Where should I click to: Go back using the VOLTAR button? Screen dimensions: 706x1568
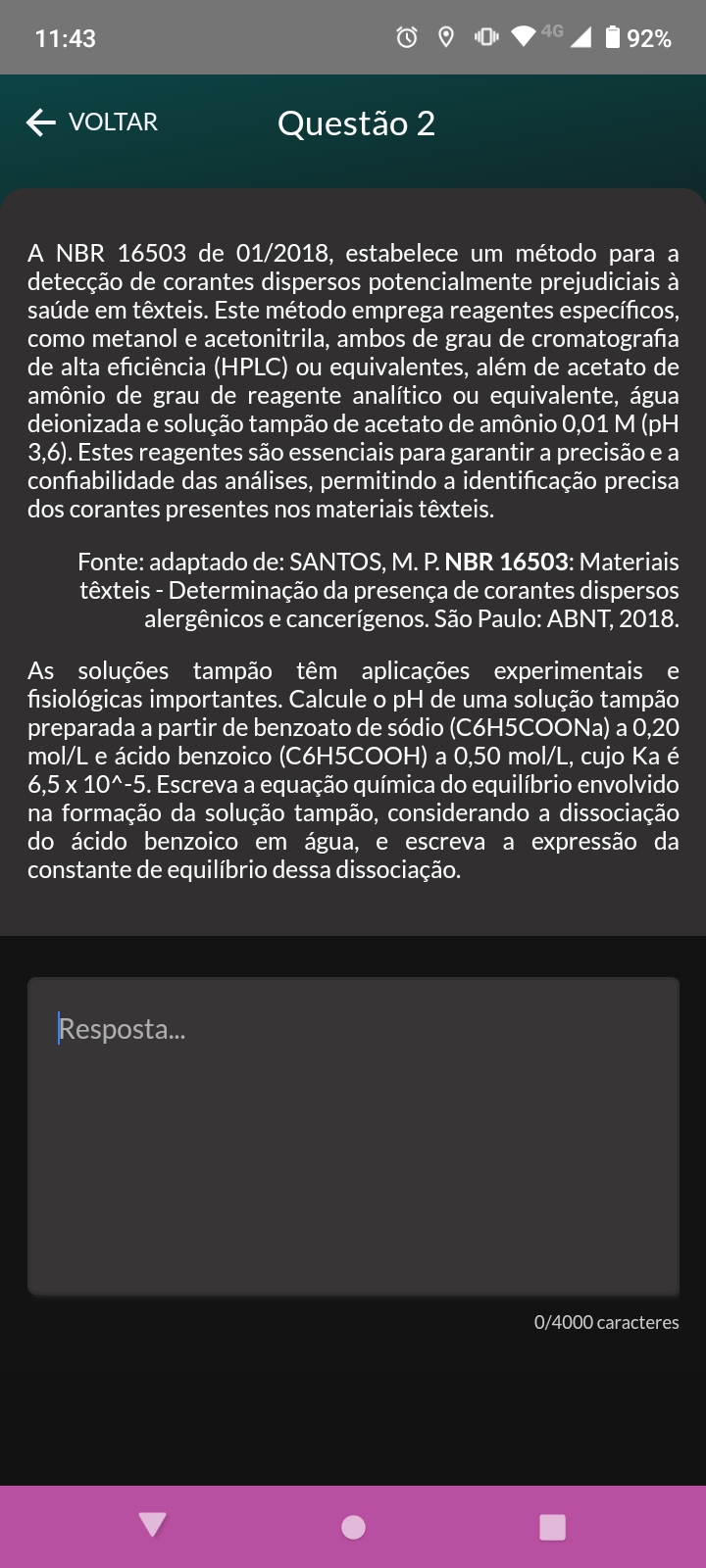(92, 122)
